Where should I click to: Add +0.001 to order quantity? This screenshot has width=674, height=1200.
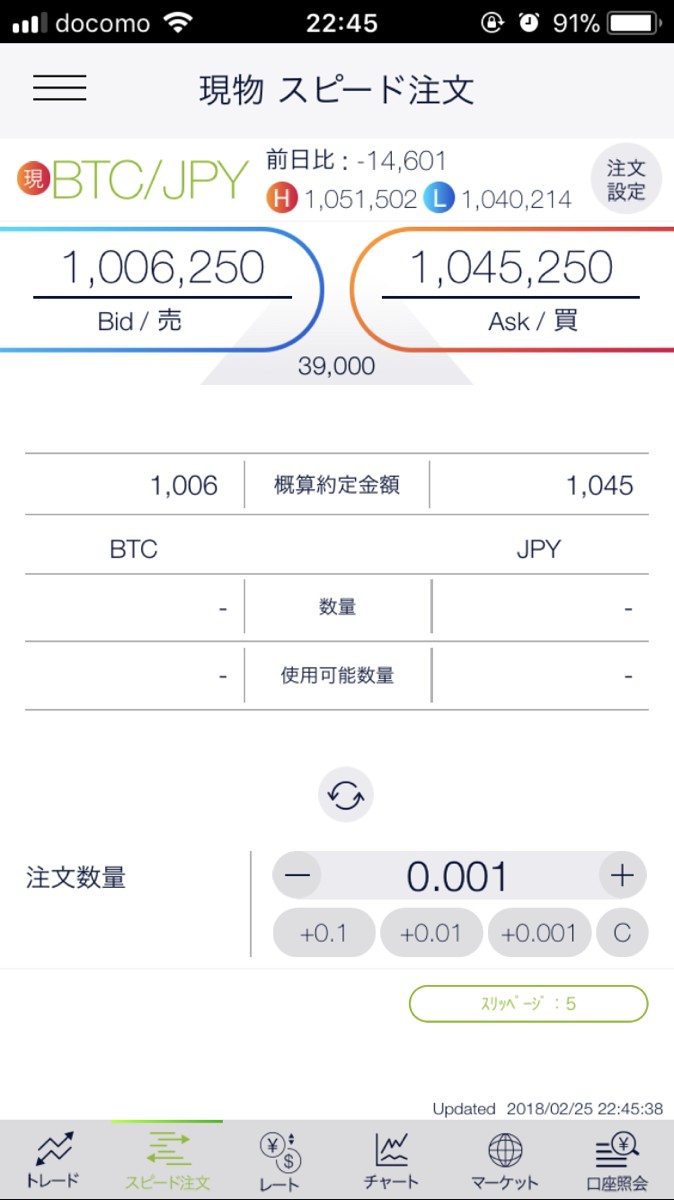click(539, 934)
